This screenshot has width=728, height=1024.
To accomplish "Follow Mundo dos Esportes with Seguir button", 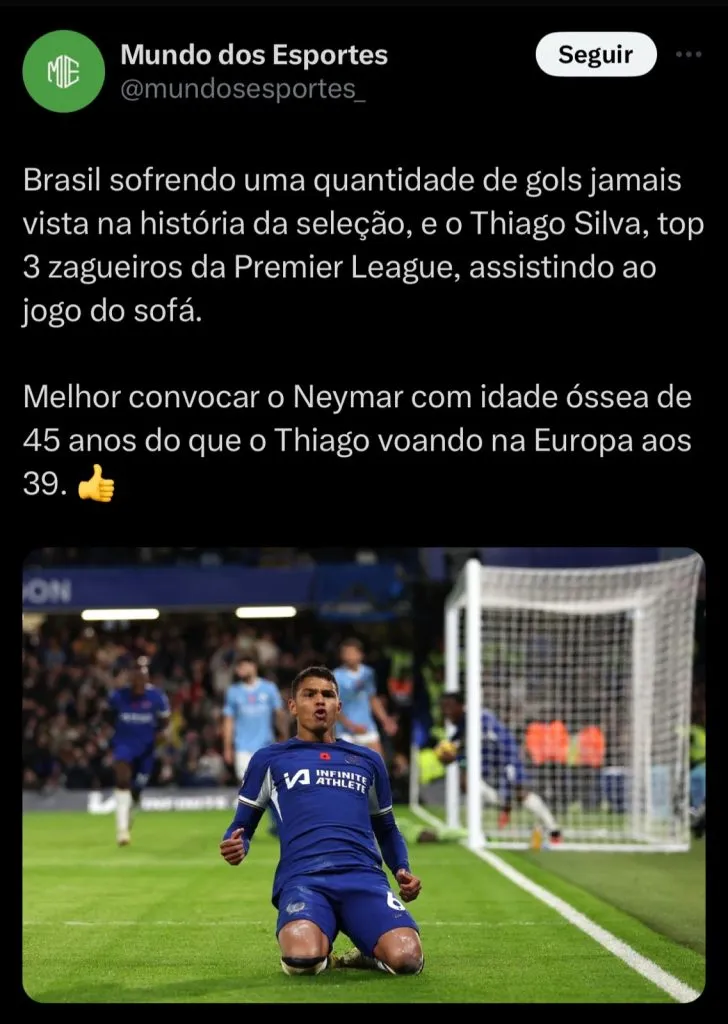I will coord(595,55).
